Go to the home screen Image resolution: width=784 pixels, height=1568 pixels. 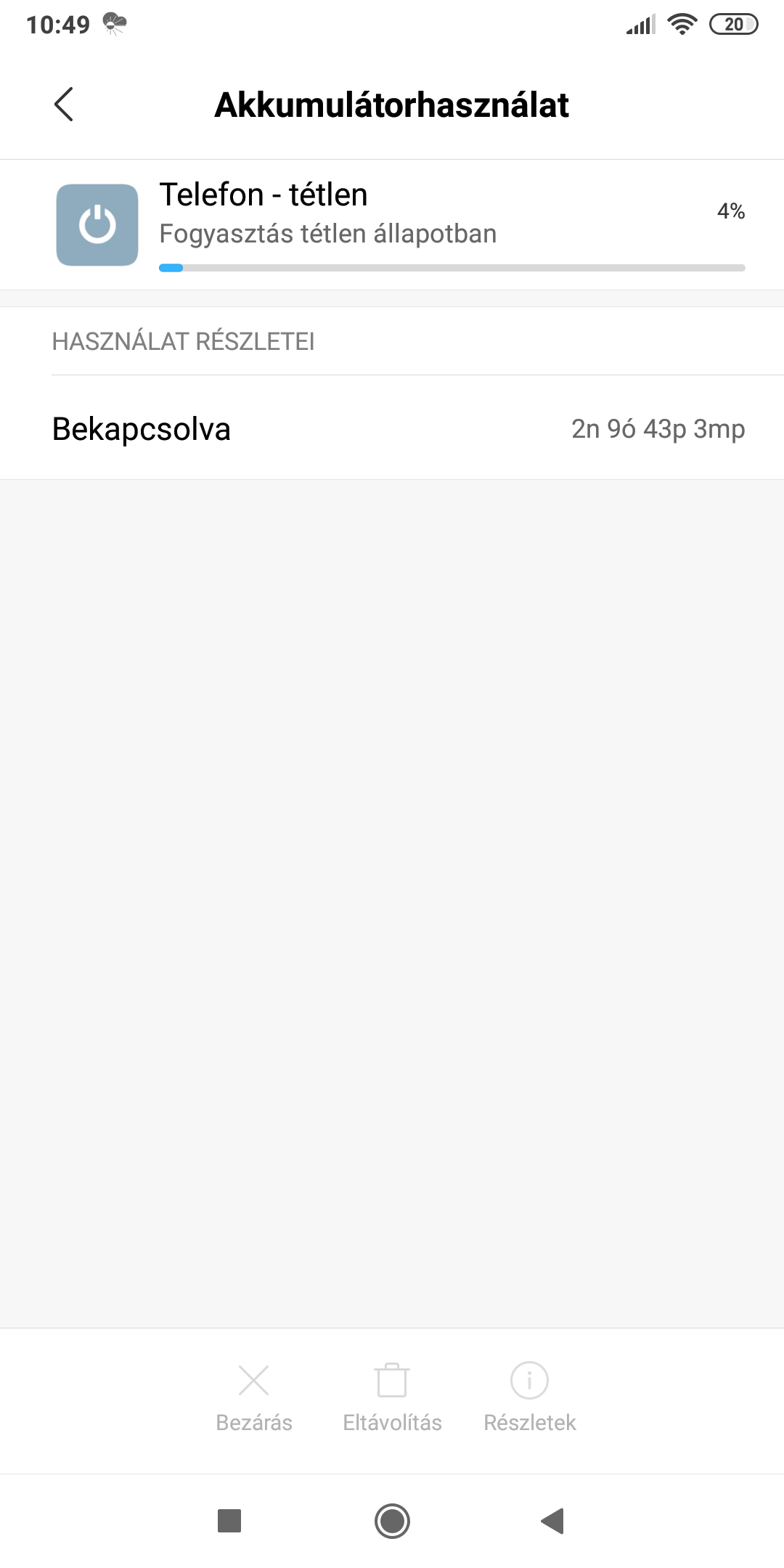tap(392, 1521)
